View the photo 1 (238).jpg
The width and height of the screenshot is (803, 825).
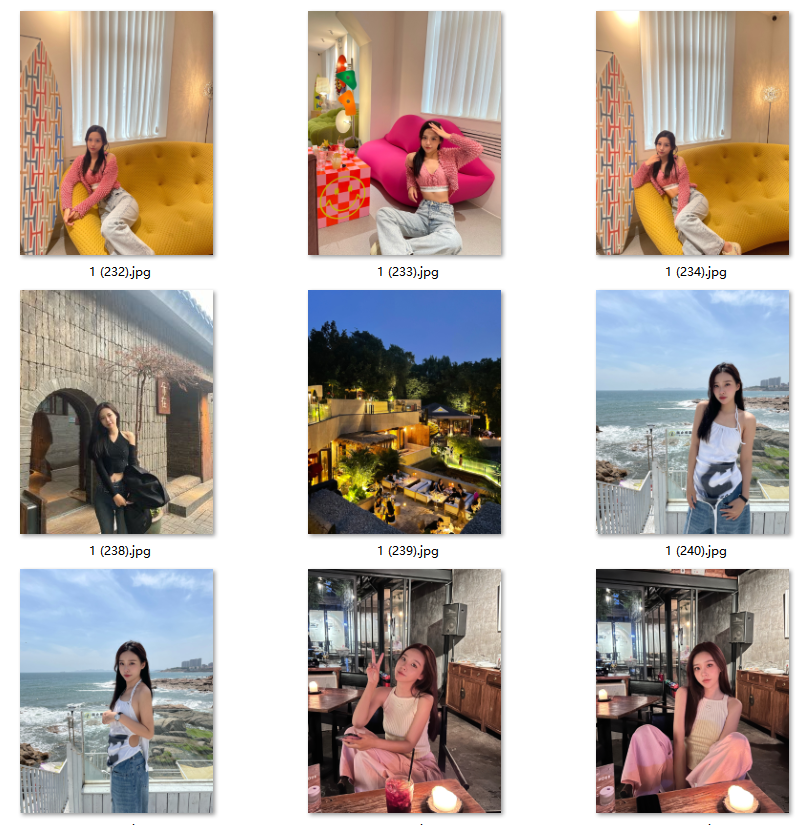[x=117, y=412]
